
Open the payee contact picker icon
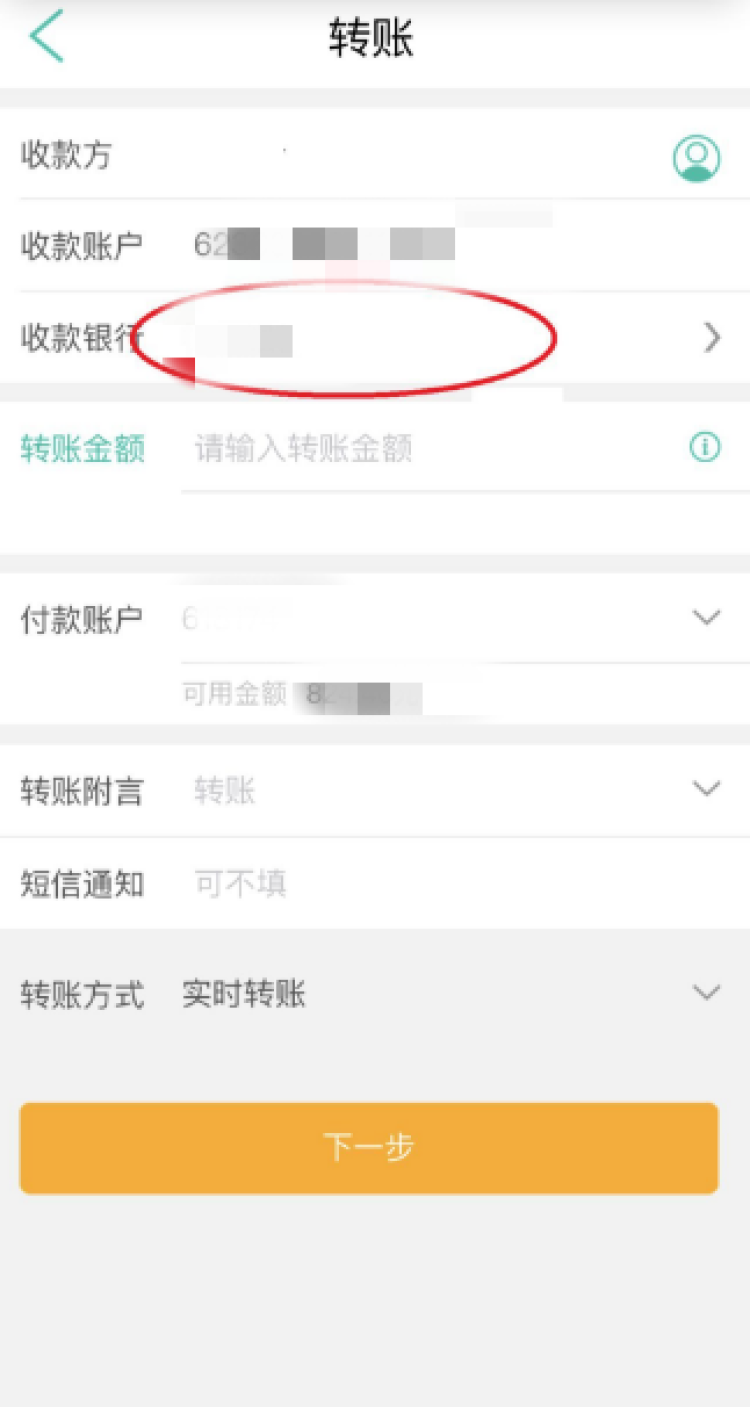tap(696, 158)
